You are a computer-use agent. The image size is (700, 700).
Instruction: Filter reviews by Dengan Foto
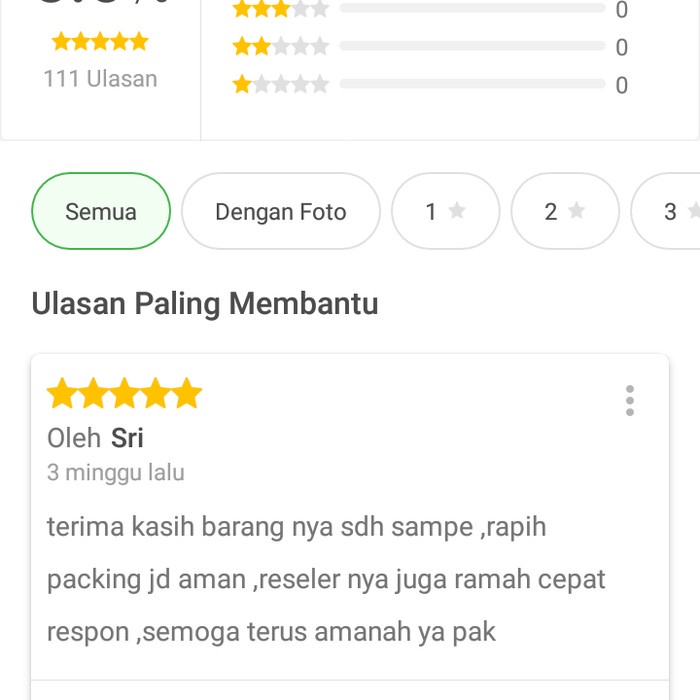281,211
